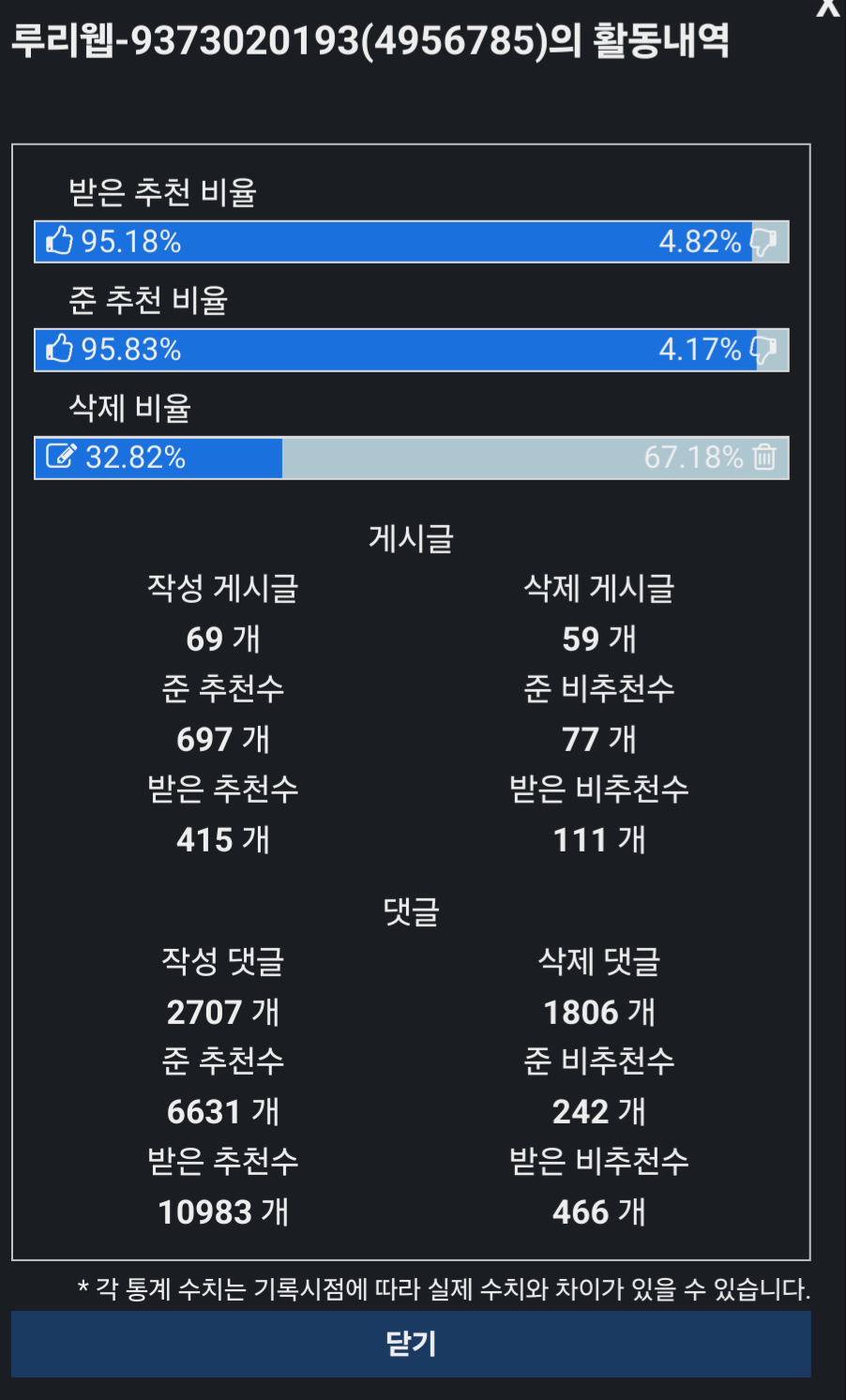Tap the 닫기 button to close
The image size is (846, 1400).
click(411, 1344)
